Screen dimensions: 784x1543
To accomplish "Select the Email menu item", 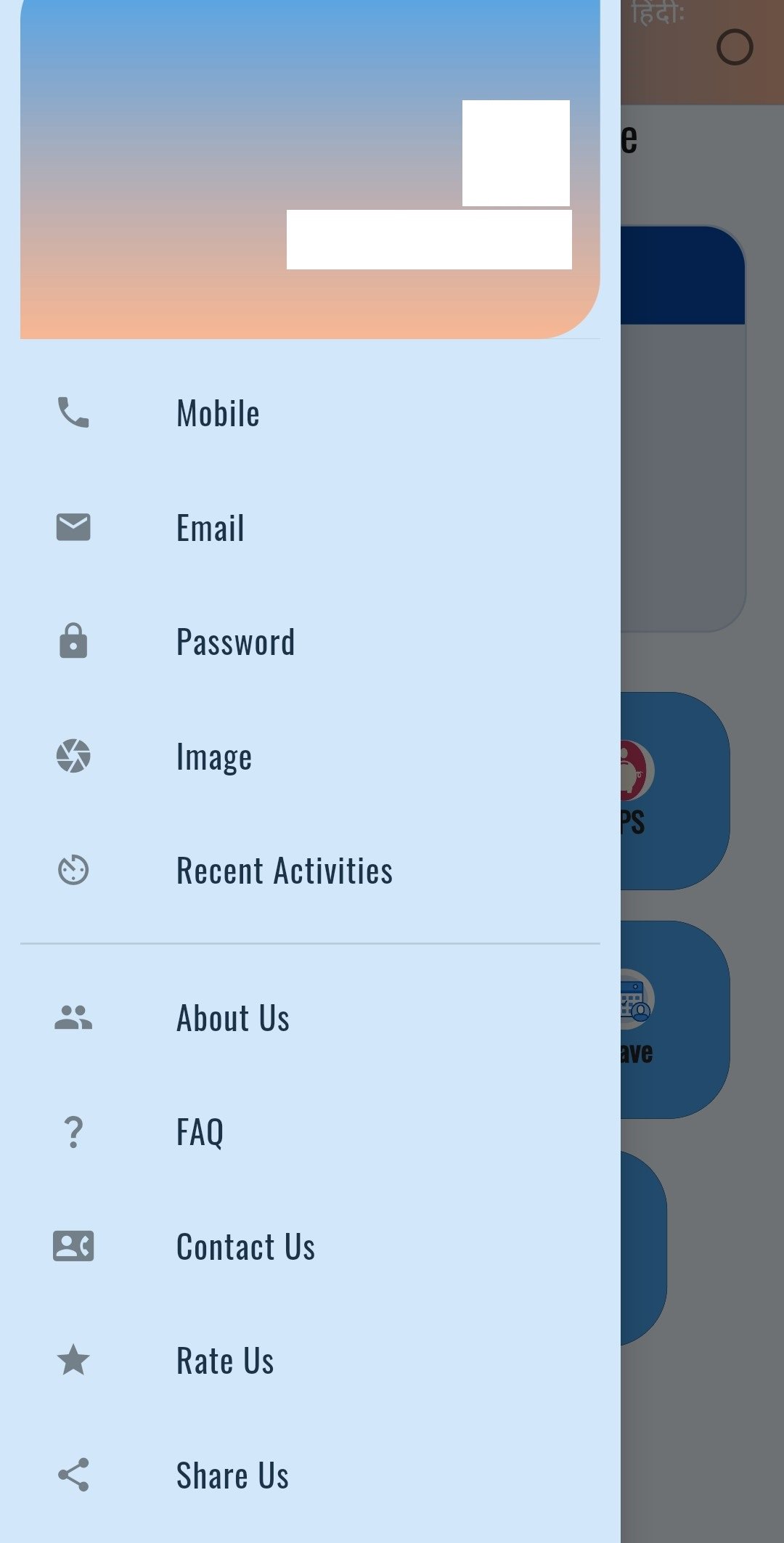I will (x=211, y=528).
